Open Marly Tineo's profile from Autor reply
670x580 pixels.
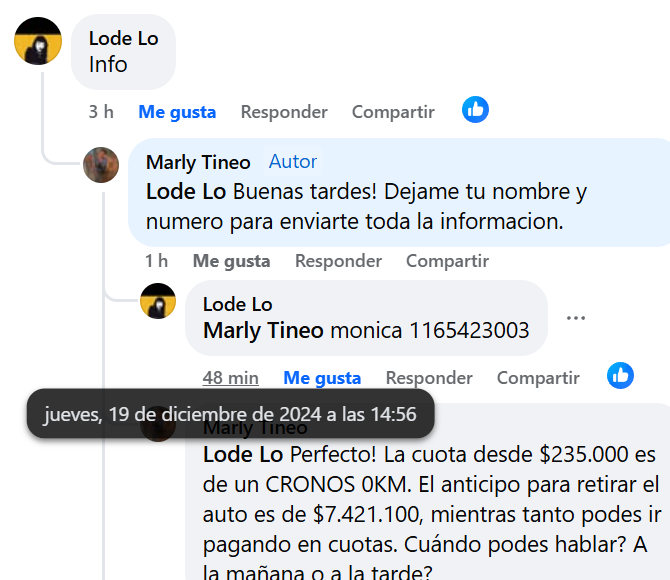pyautogui.click(x=198, y=162)
